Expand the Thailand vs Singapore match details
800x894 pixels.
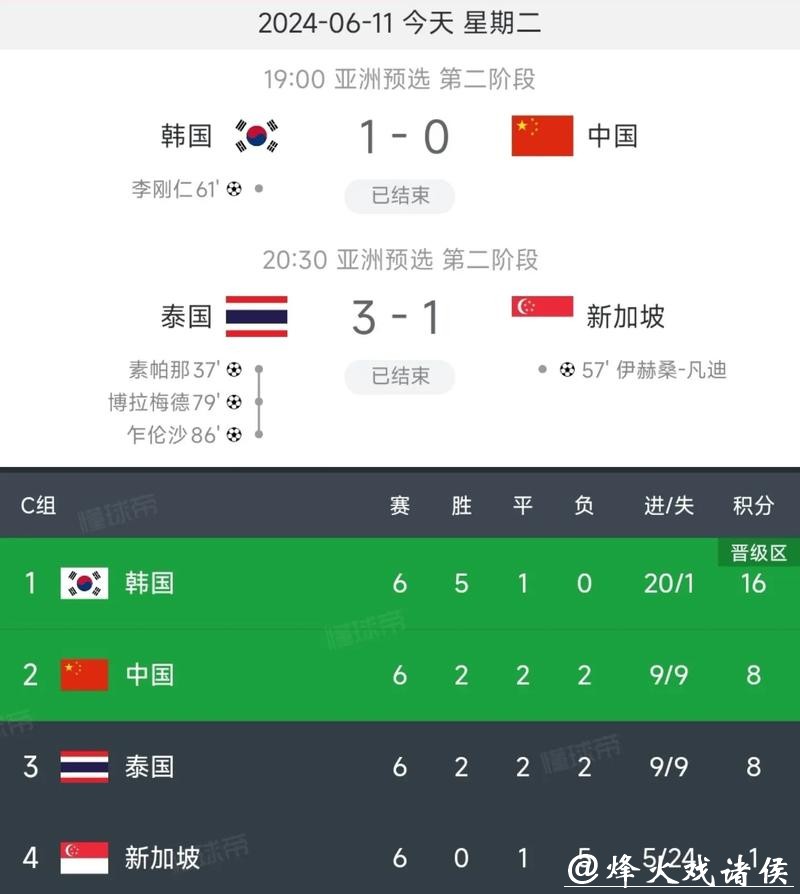pos(398,316)
